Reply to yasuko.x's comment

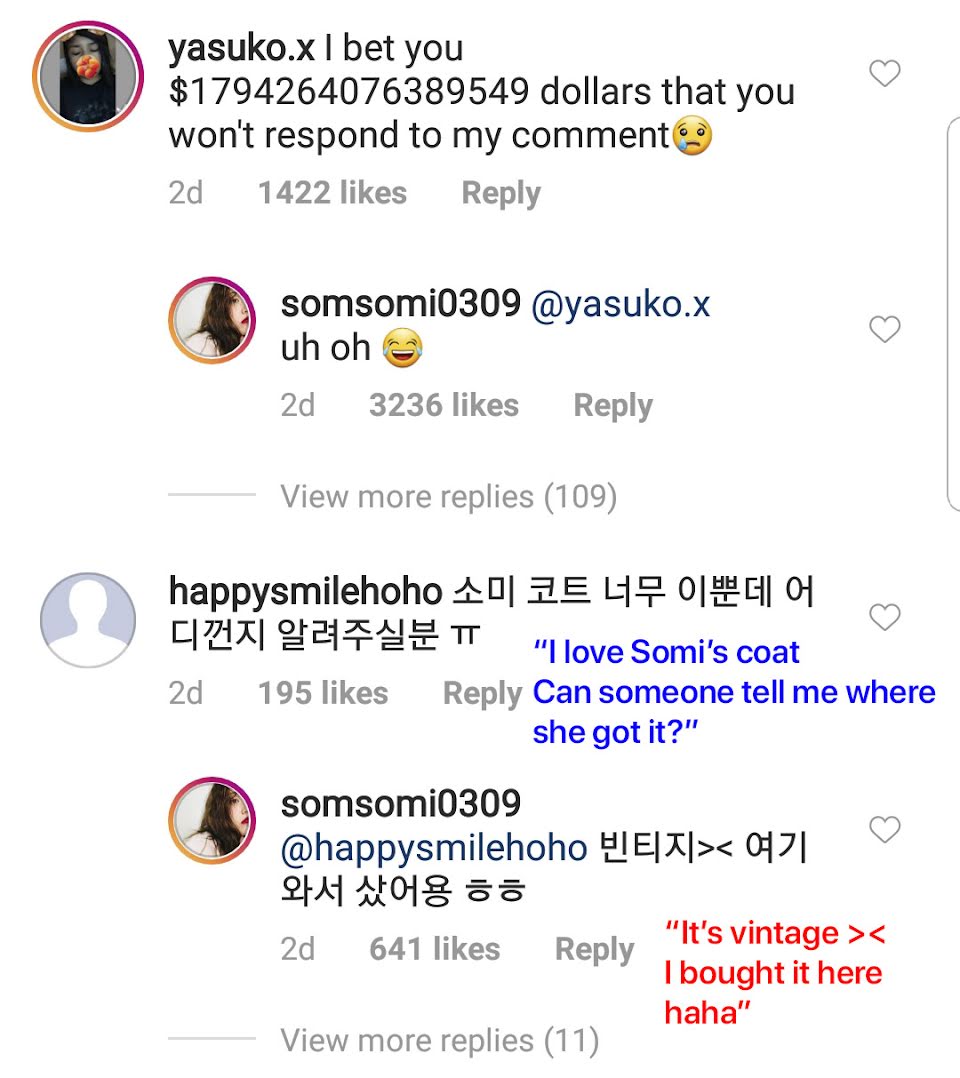tap(500, 193)
